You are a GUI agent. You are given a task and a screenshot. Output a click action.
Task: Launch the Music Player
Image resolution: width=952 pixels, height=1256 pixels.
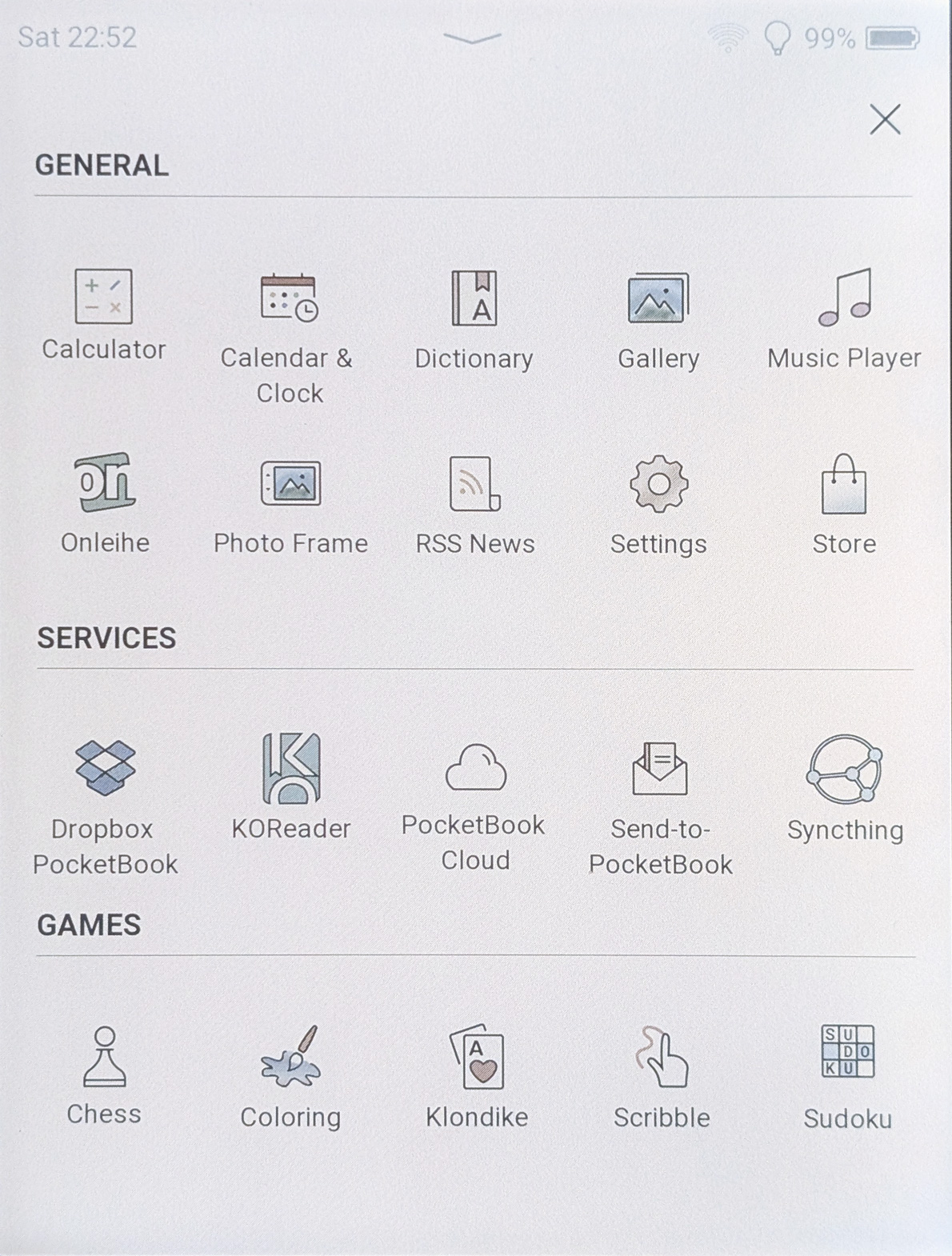(x=845, y=298)
